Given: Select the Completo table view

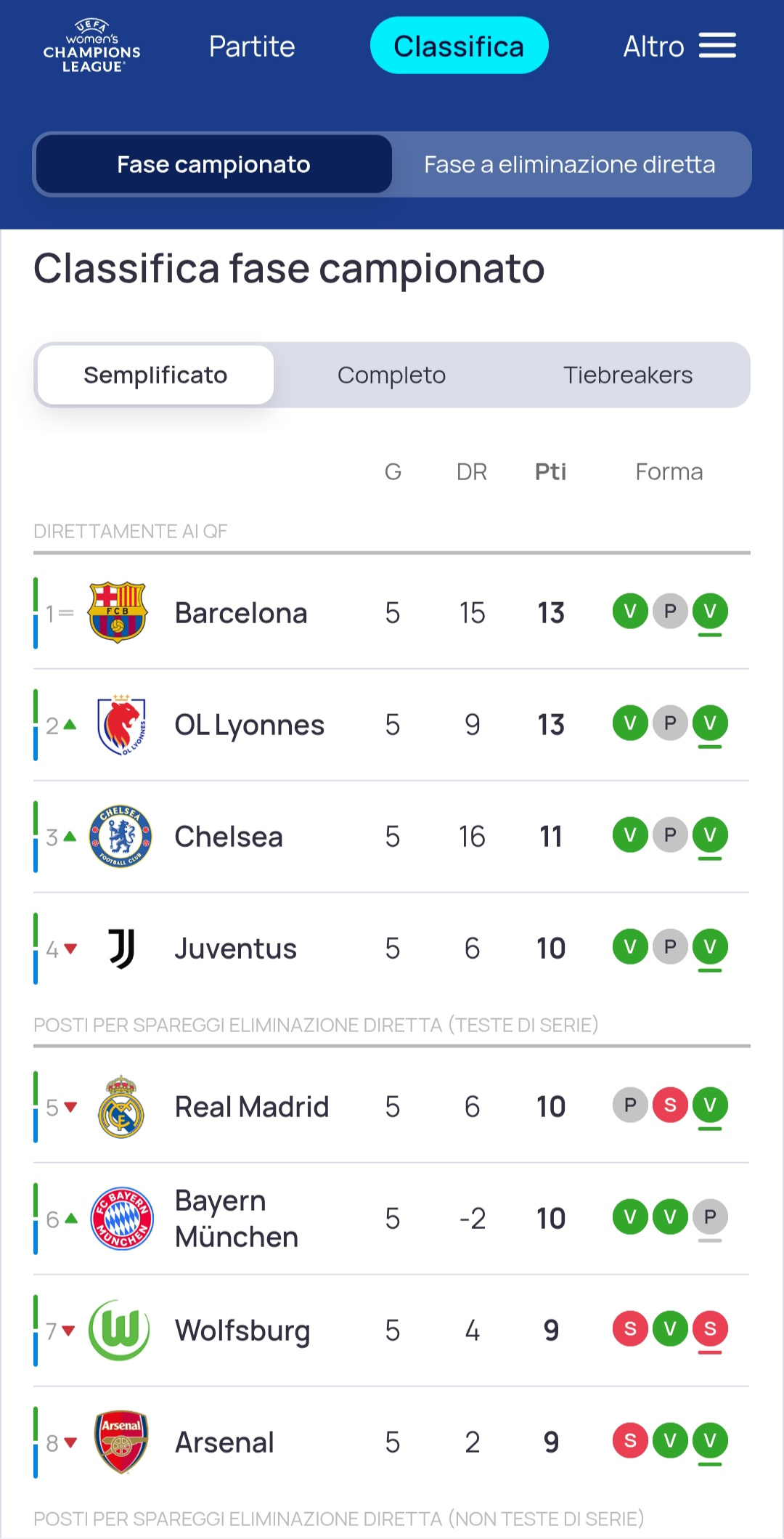Looking at the screenshot, I should [391, 375].
